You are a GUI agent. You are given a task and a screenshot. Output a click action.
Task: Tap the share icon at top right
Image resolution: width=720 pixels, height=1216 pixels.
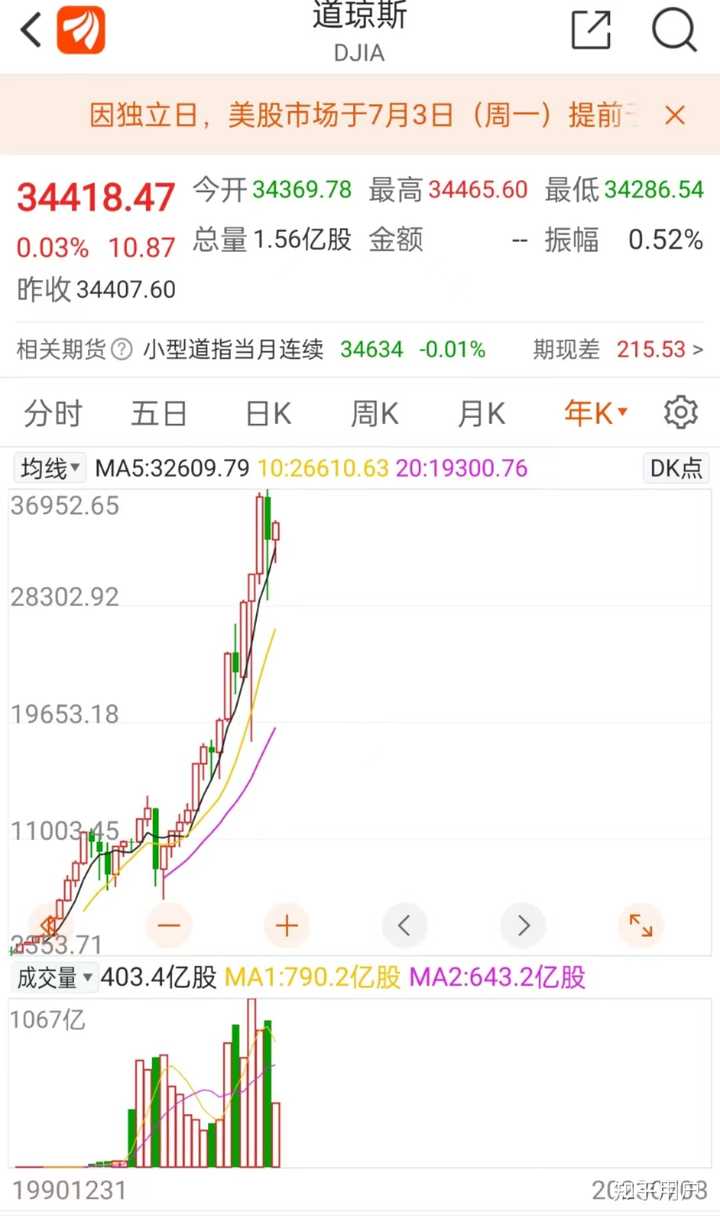[x=590, y=30]
